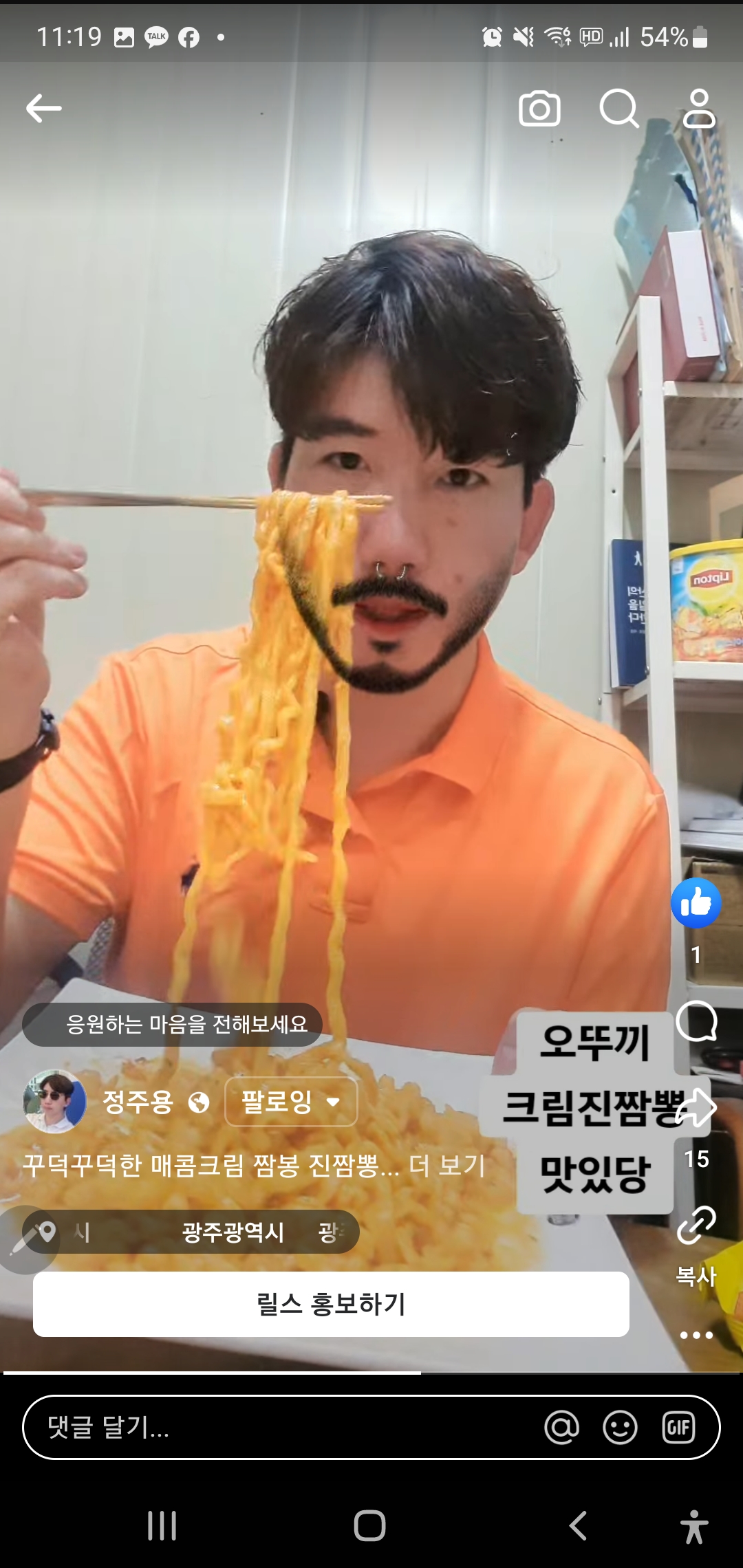Viewport: 743px width, 1568px height.
Task: Expand the 팔로잉 dropdown
Action: tap(291, 1102)
